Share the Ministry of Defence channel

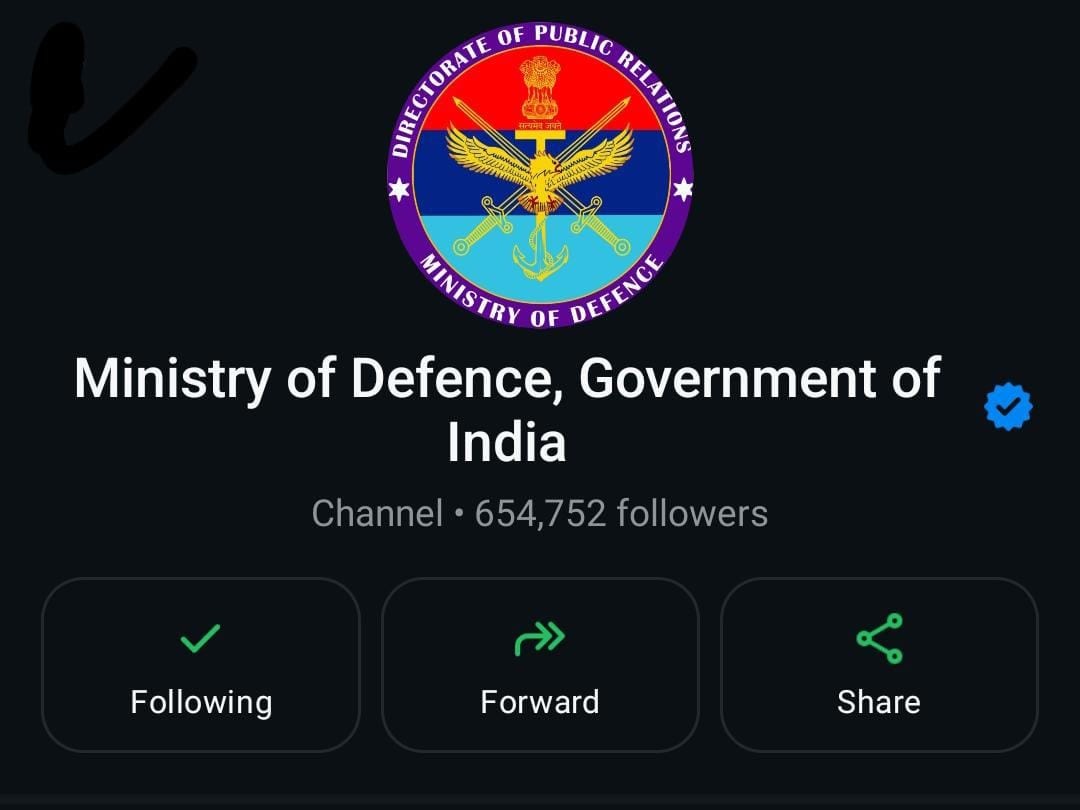[879, 664]
